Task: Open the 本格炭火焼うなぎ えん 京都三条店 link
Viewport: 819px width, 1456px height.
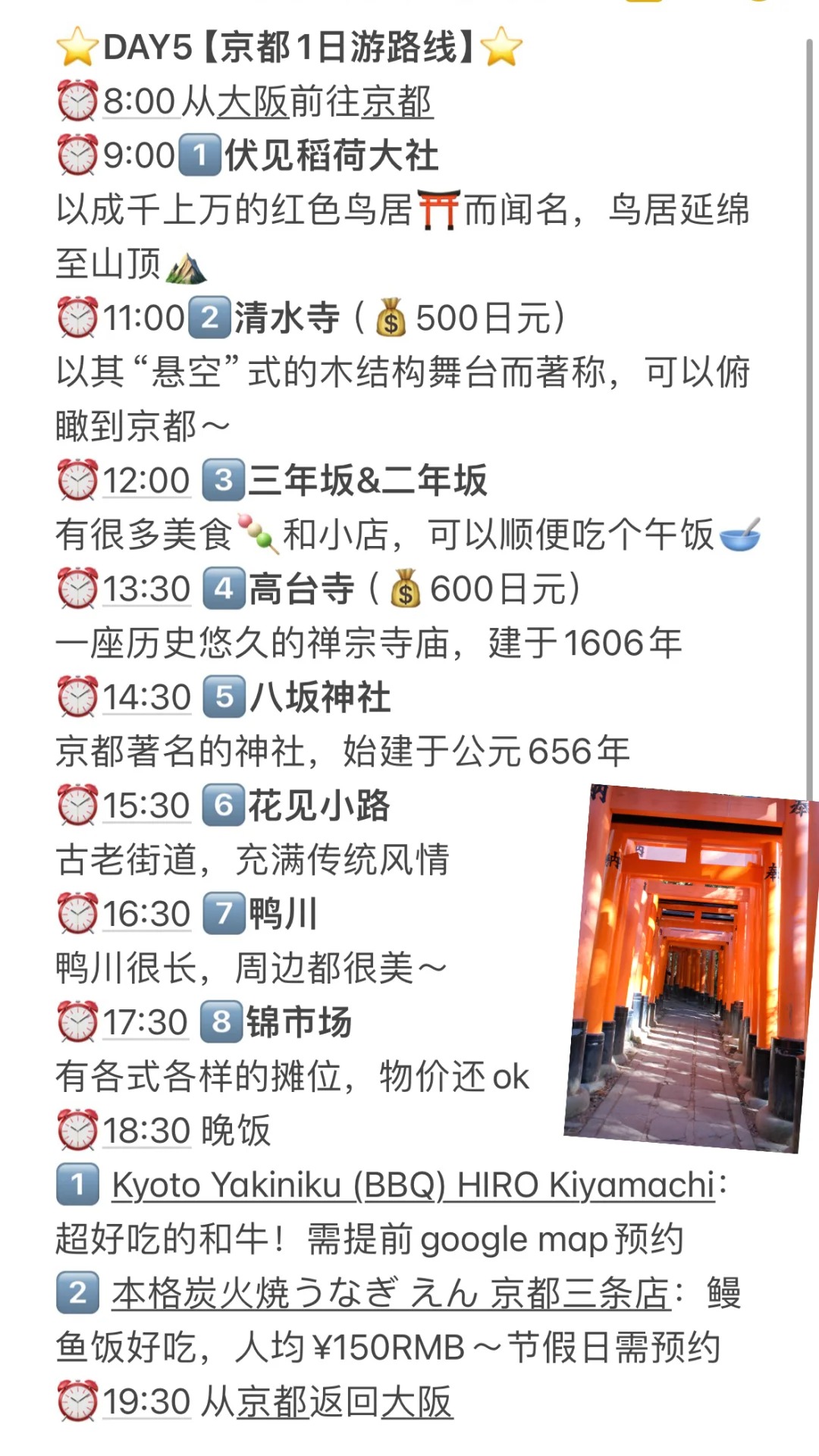Action: [x=391, y=1294]
